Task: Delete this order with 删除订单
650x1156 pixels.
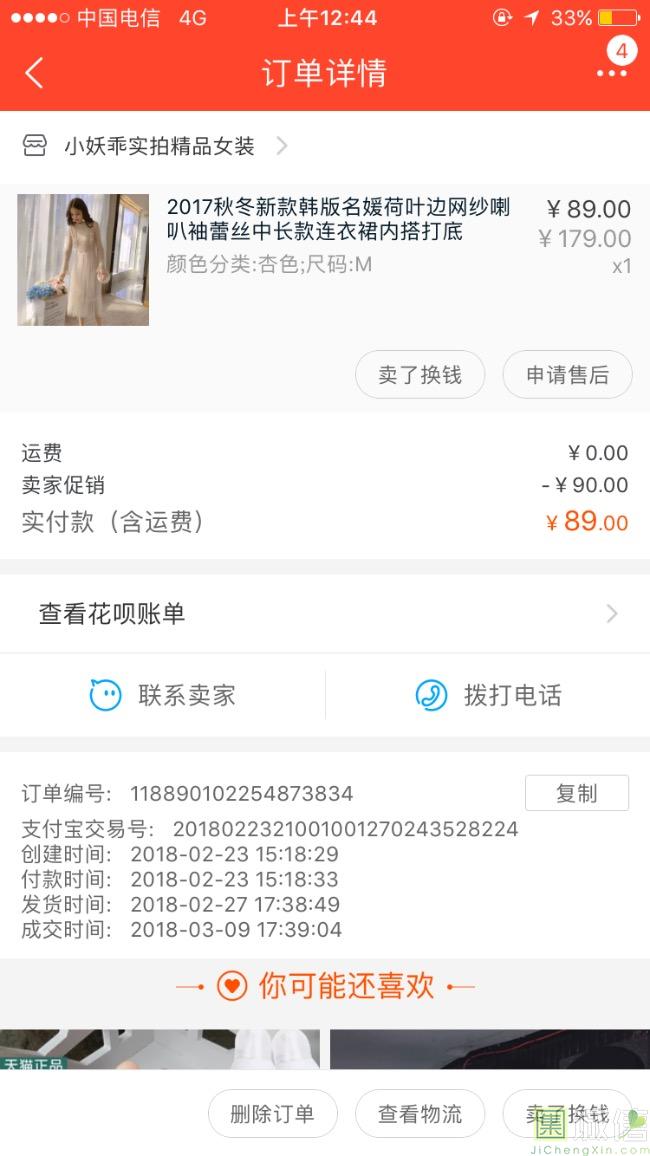Action: (x=272, y=1114)
